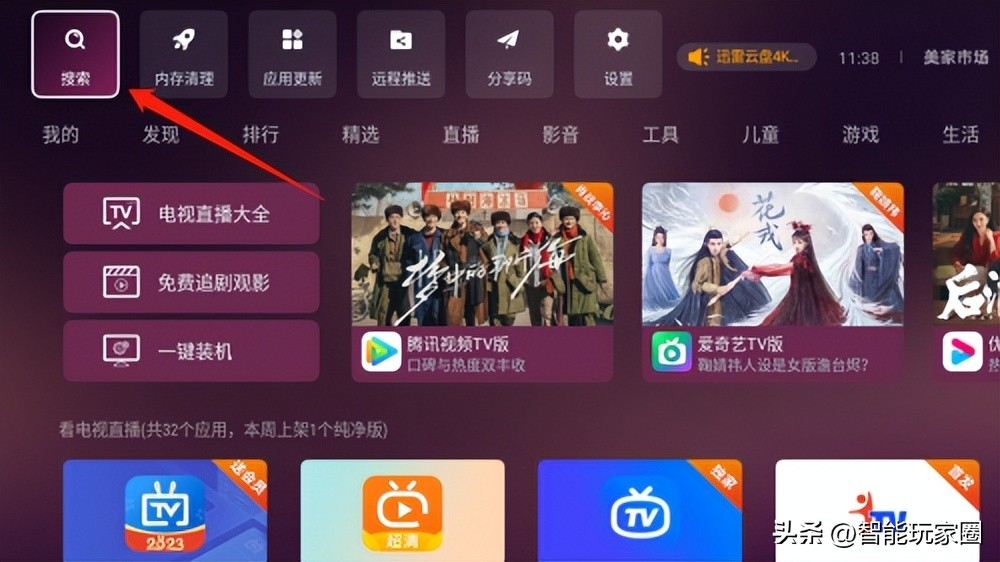Open 免费追剧观影 category

point(191,282)
